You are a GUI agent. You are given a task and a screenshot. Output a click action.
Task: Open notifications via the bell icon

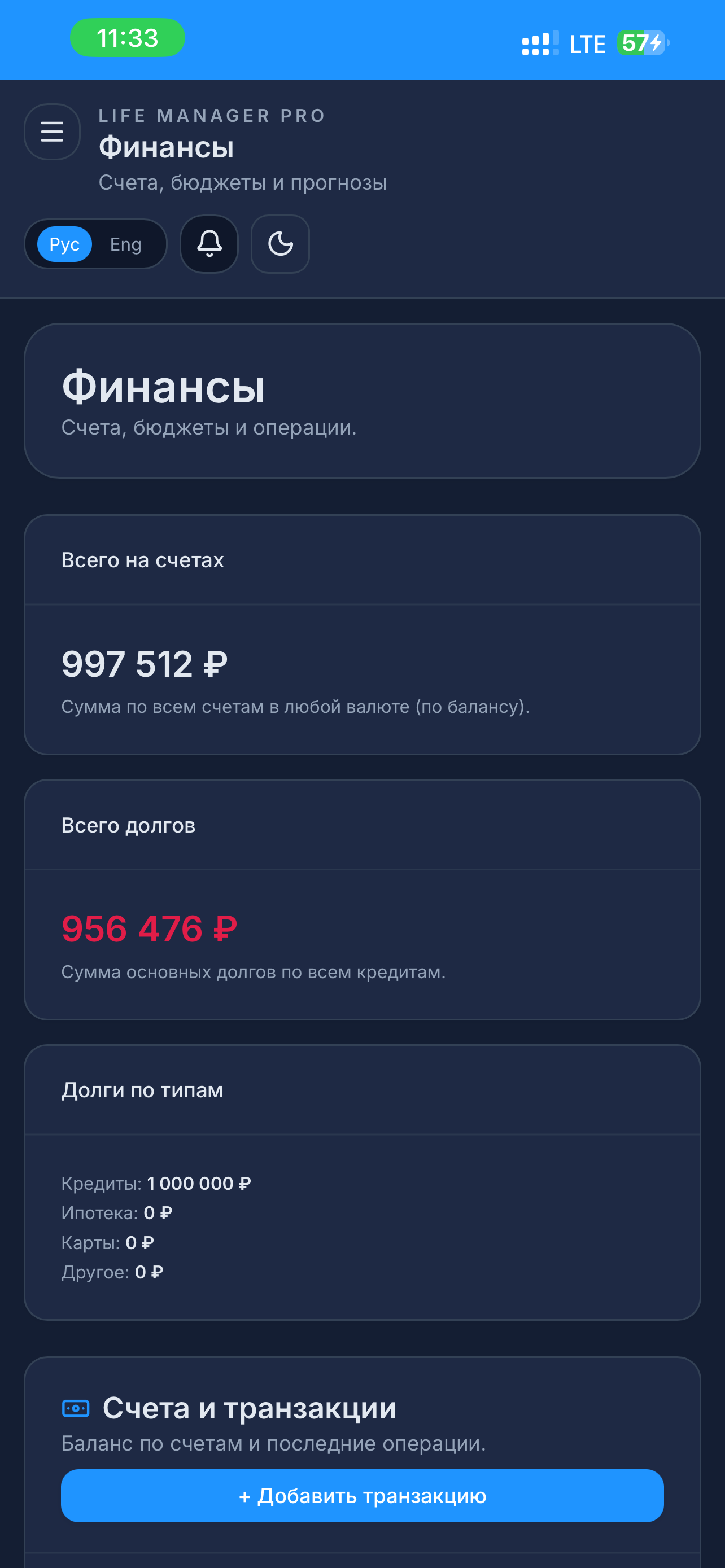tap(209, 243)
